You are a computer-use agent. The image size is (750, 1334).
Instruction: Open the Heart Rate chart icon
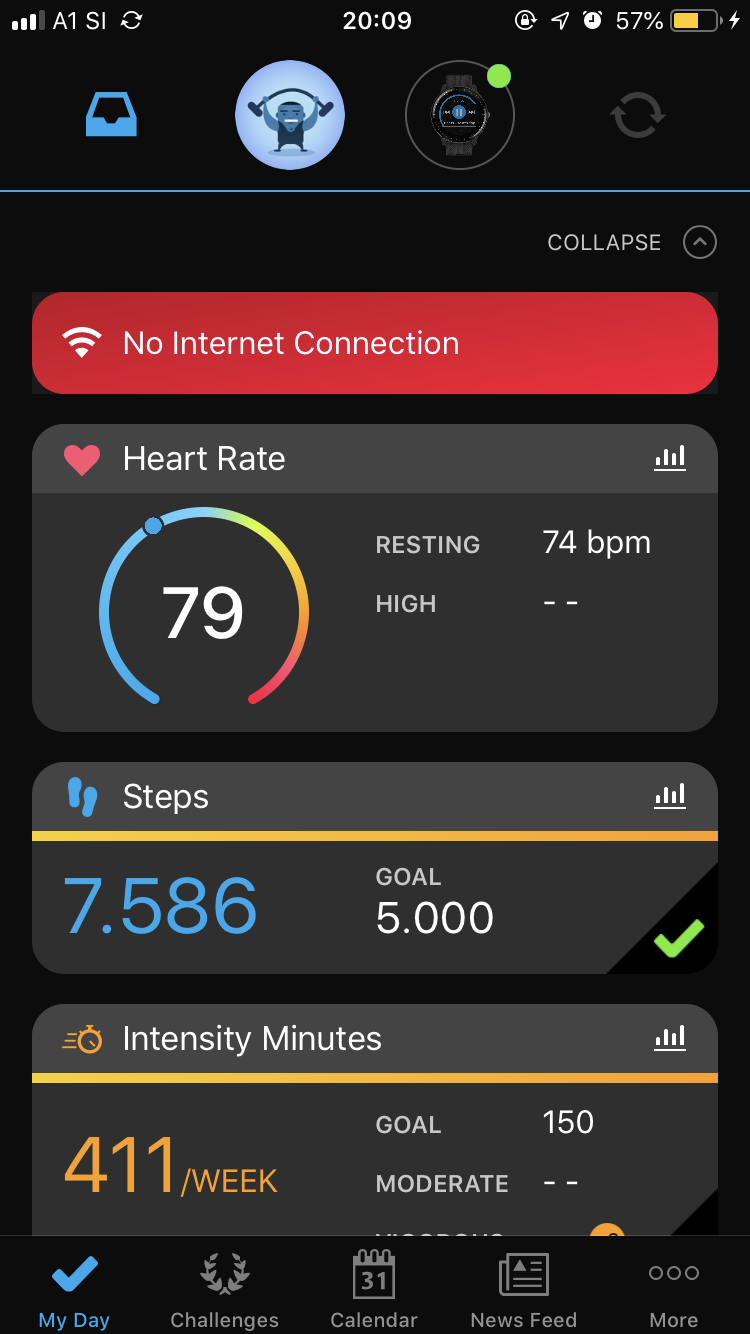pyautogui.click(x=670, y=458)
